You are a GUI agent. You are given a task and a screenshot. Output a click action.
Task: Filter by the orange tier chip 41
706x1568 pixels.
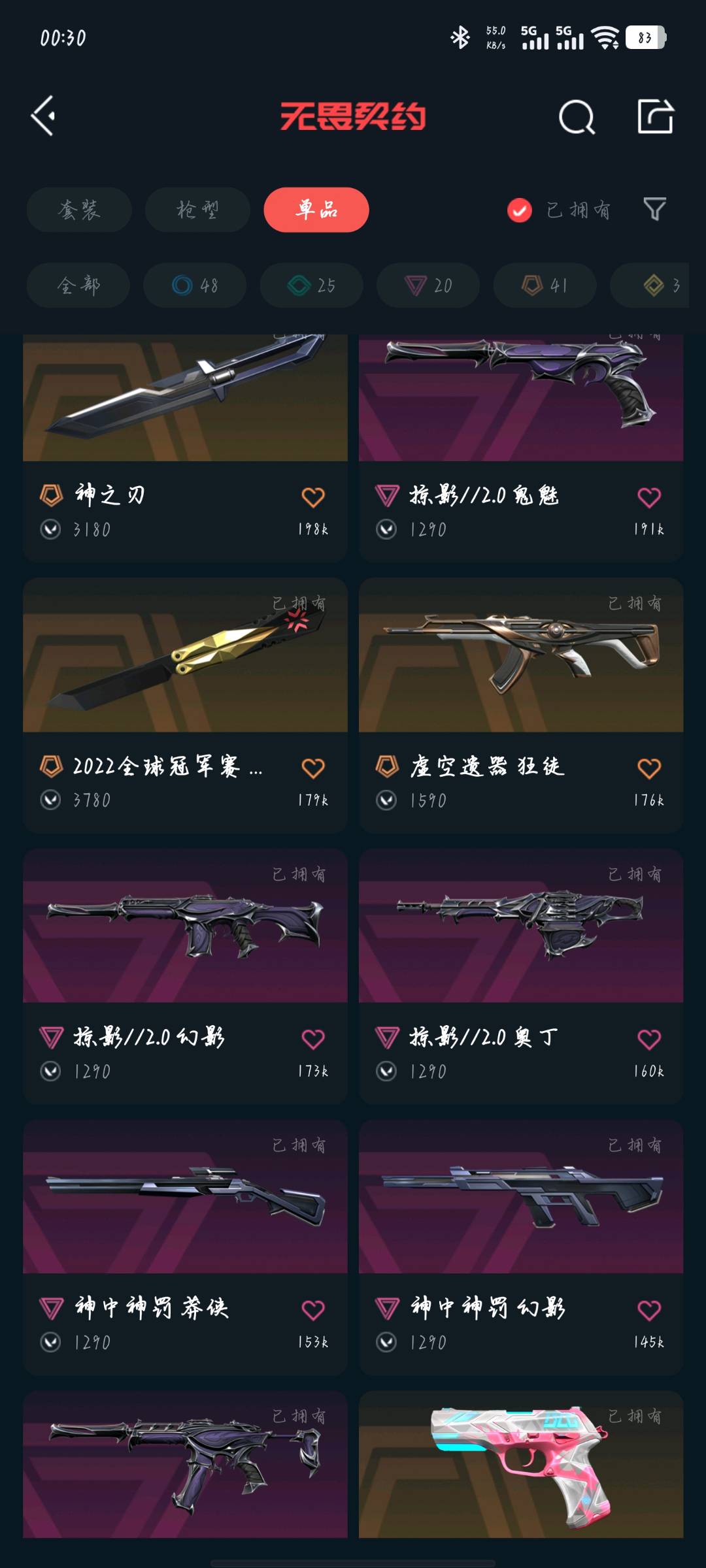click(x=545, y=286)
